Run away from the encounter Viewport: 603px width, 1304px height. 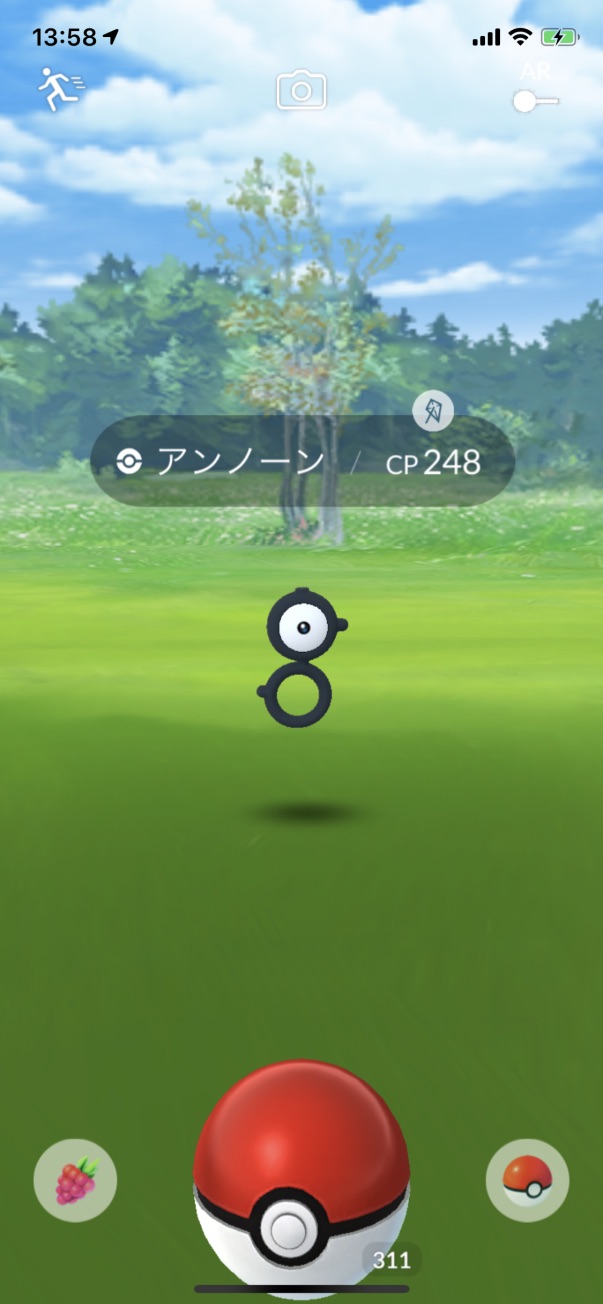[x=59, y=90]
